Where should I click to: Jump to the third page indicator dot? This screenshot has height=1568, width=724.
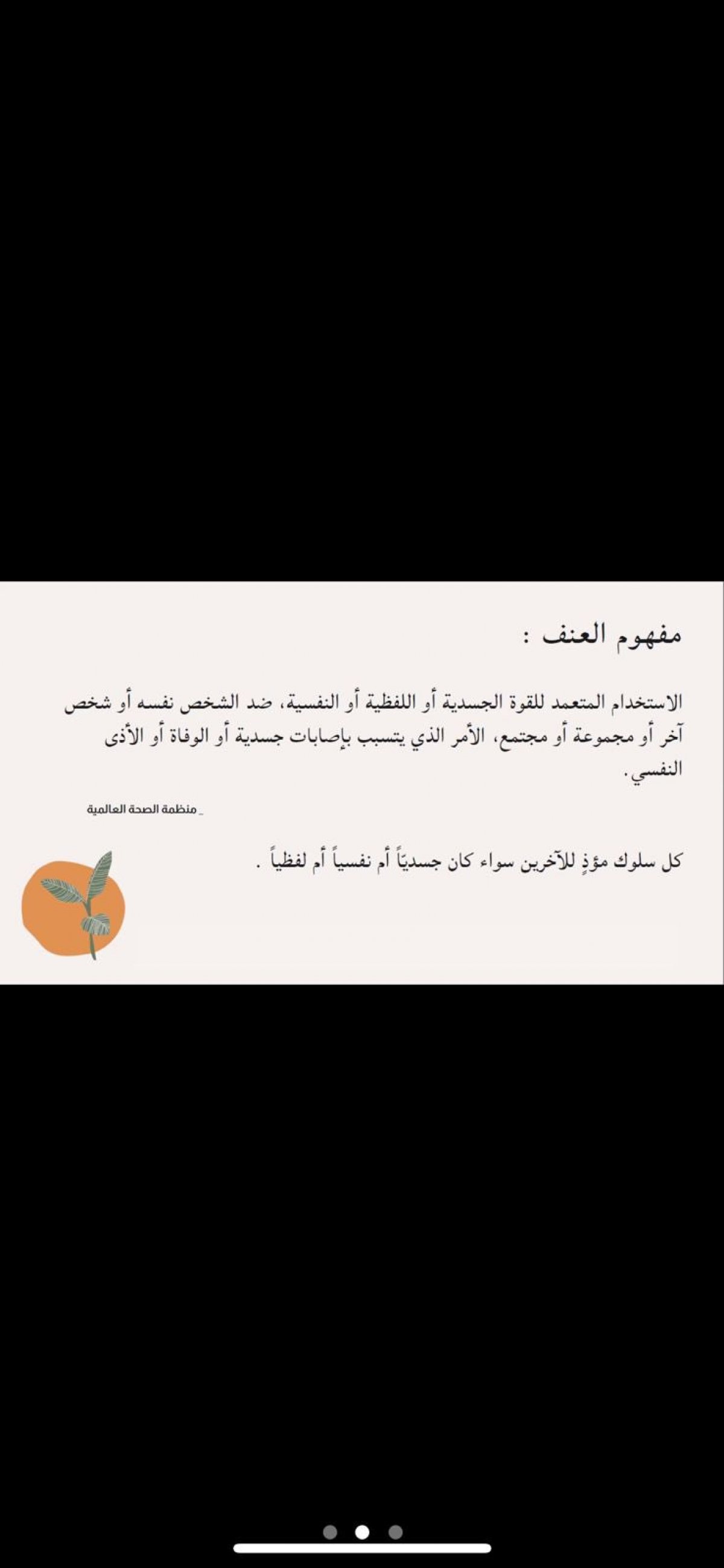395,1515
